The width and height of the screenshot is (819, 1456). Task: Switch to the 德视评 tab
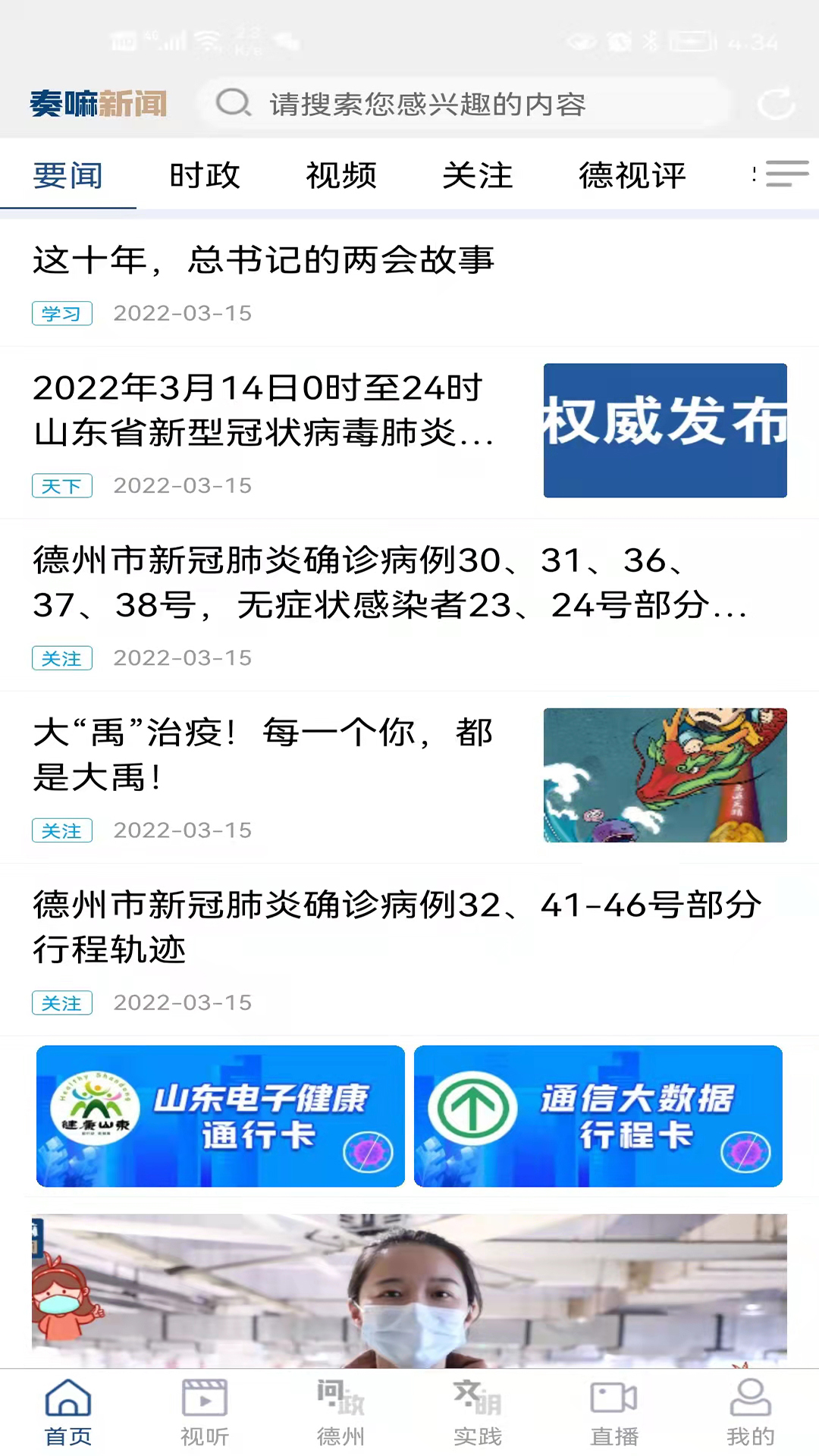(x=633, y=174)
